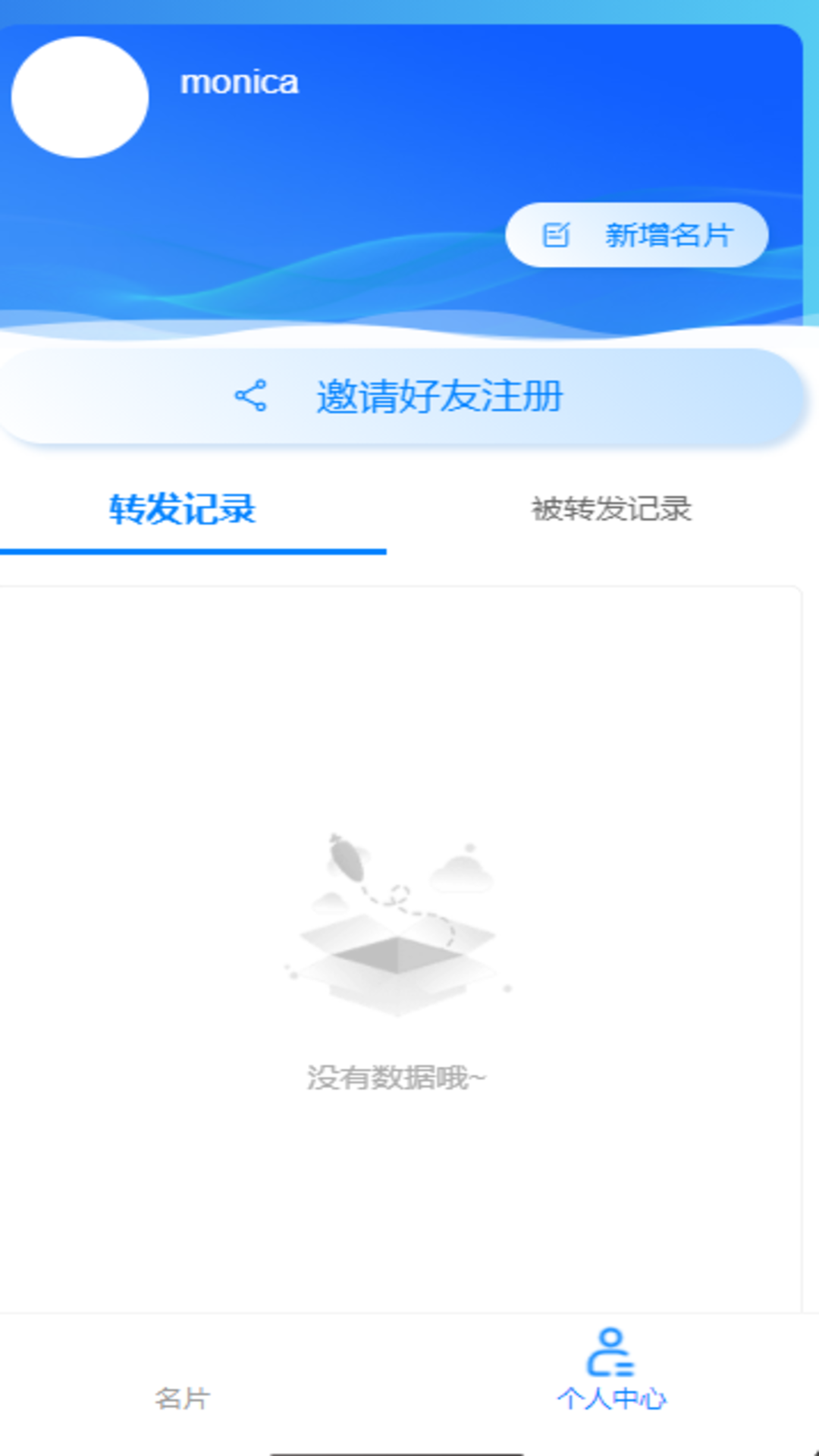
Task: Click the cloud graphic in empty state image
Action: pyautogui.click(x=460, y=874)
